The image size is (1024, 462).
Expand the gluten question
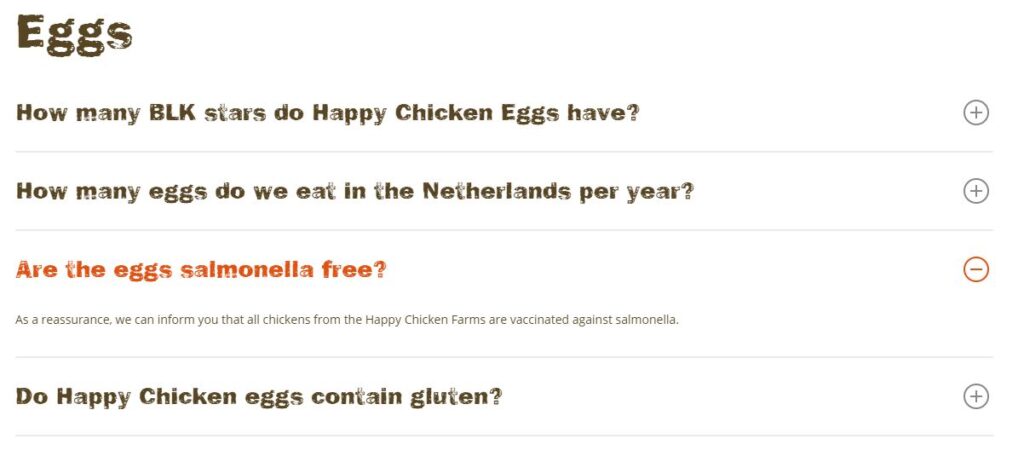pos(976,396)
